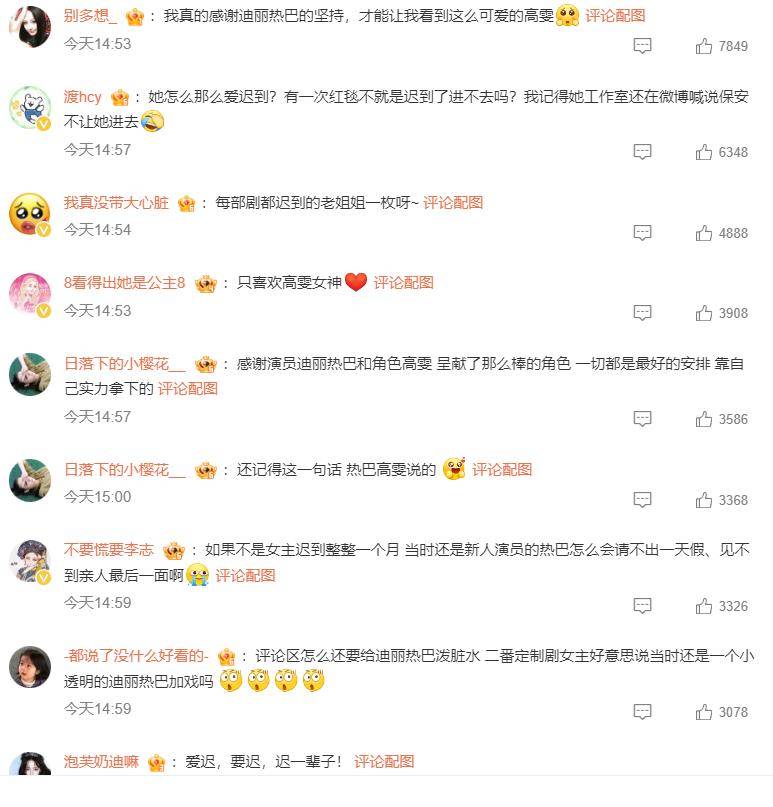
Task: Open 别多想_'s user profile name
Action: point(91,15)
